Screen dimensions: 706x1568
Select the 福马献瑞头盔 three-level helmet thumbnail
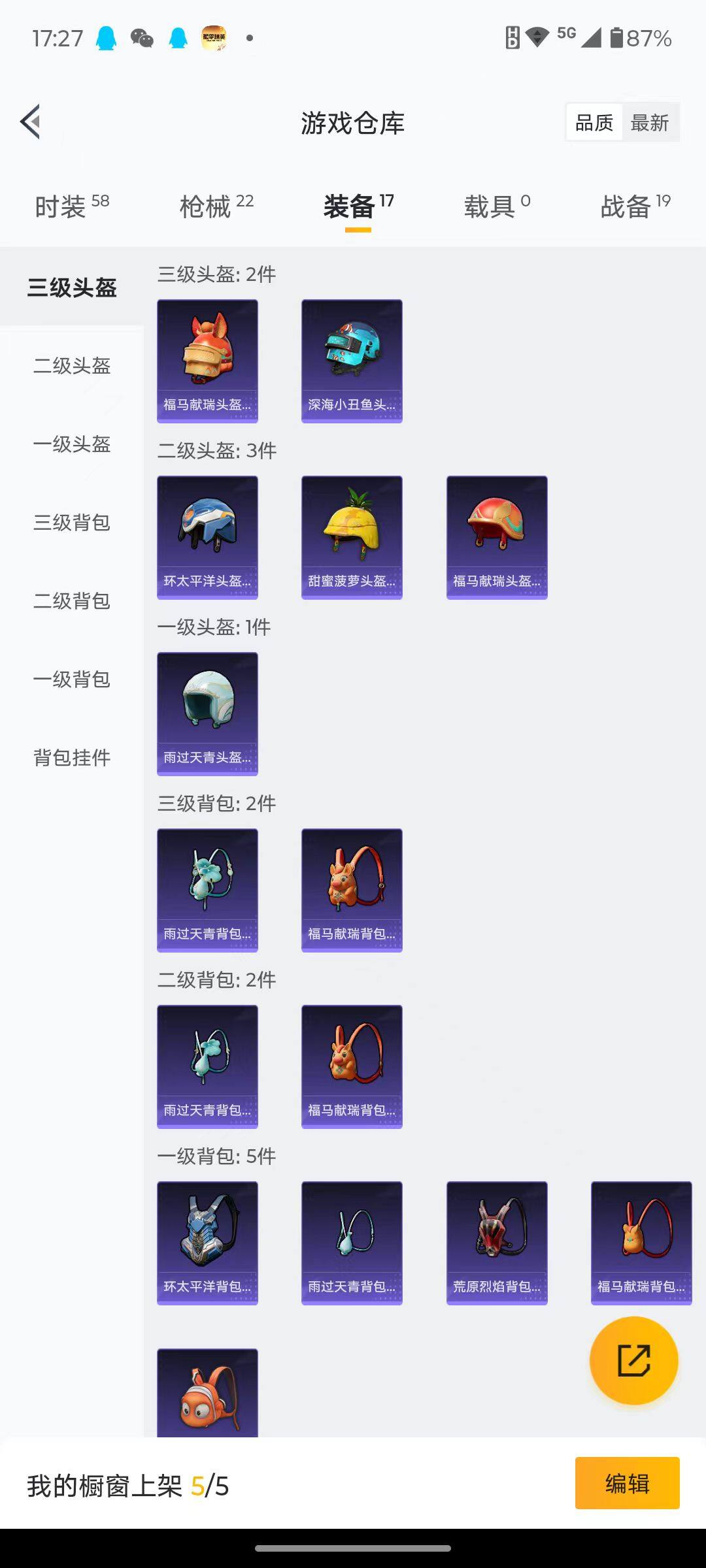coord(207,358)
